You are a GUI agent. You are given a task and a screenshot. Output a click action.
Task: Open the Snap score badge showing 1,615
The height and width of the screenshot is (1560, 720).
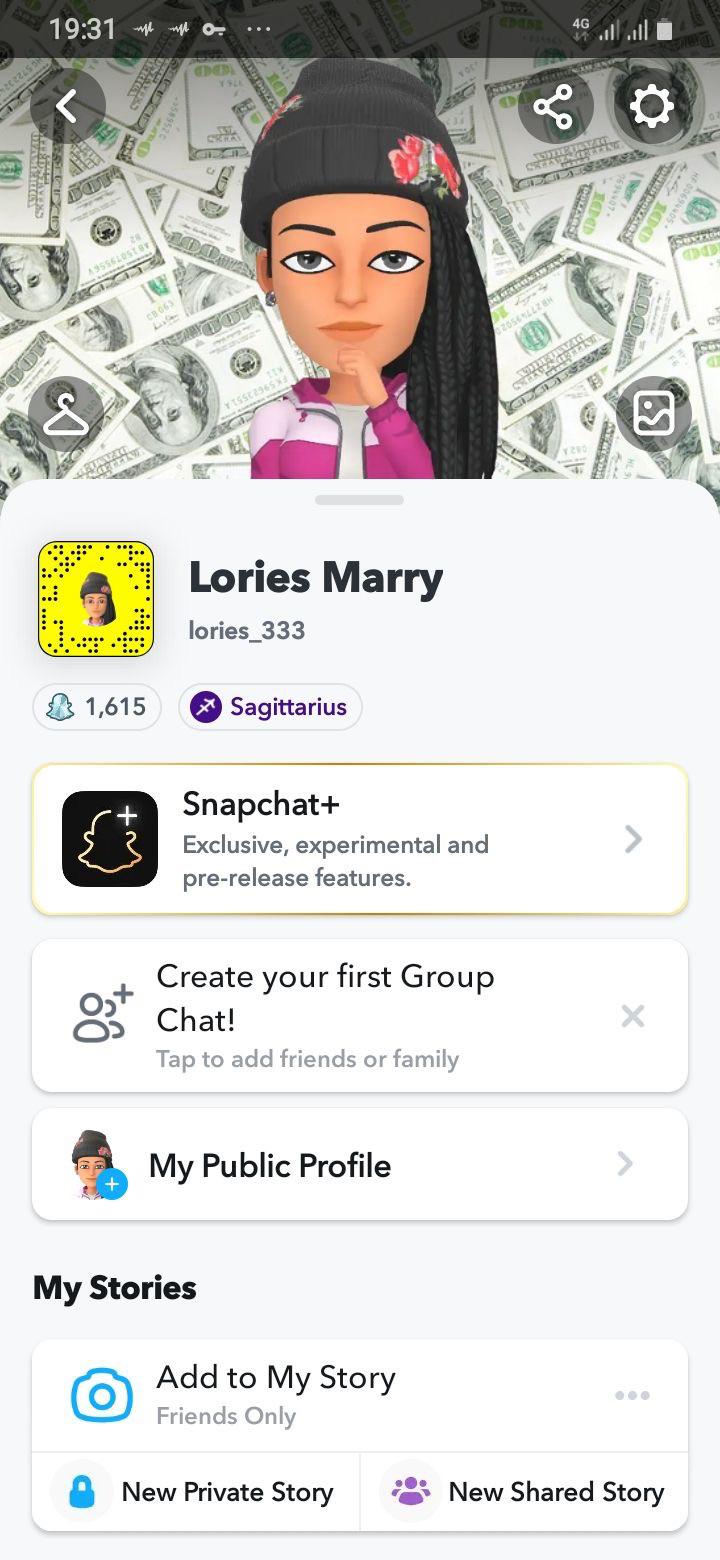96,706
